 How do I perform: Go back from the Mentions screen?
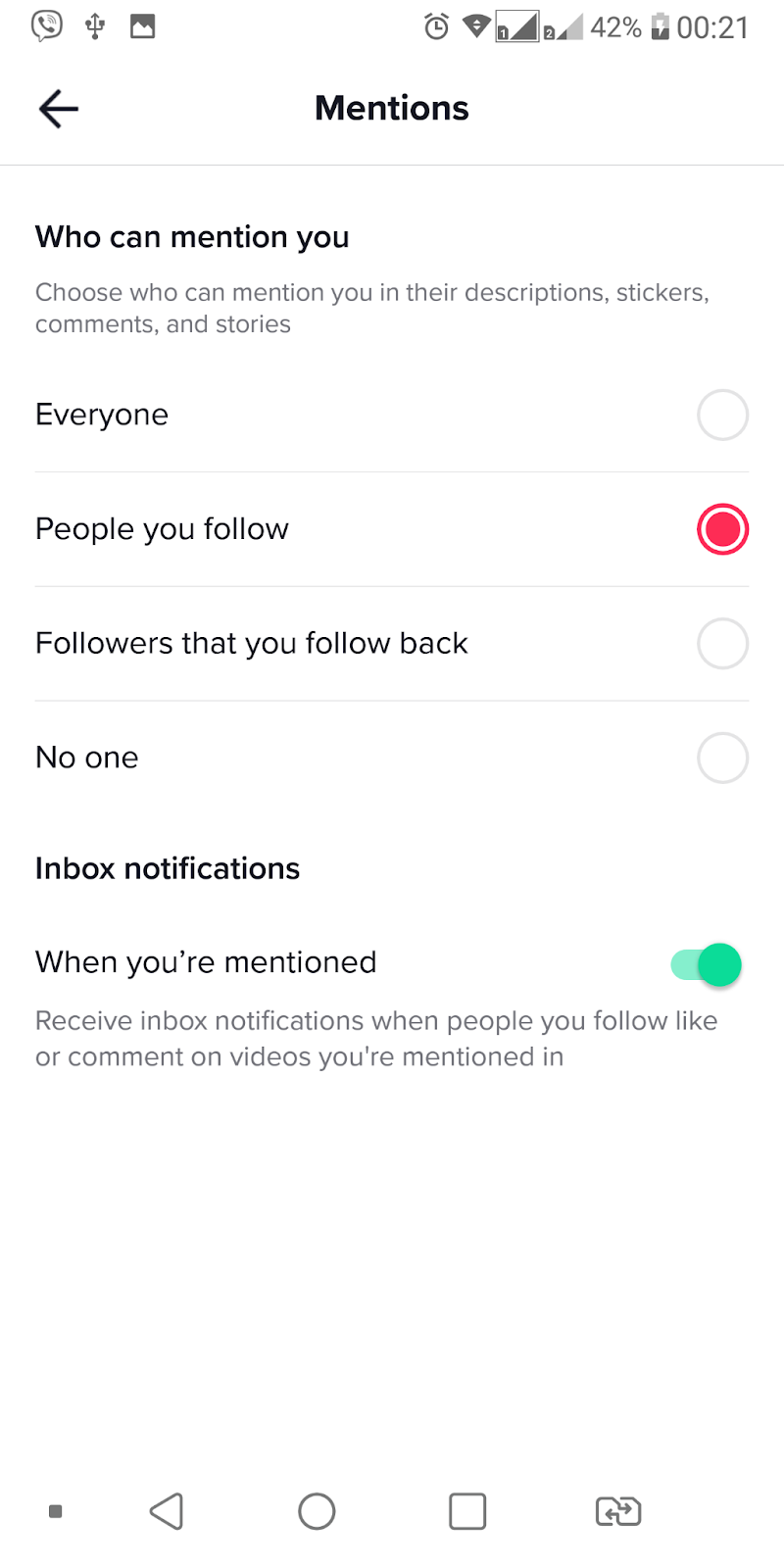click(58, 109)
